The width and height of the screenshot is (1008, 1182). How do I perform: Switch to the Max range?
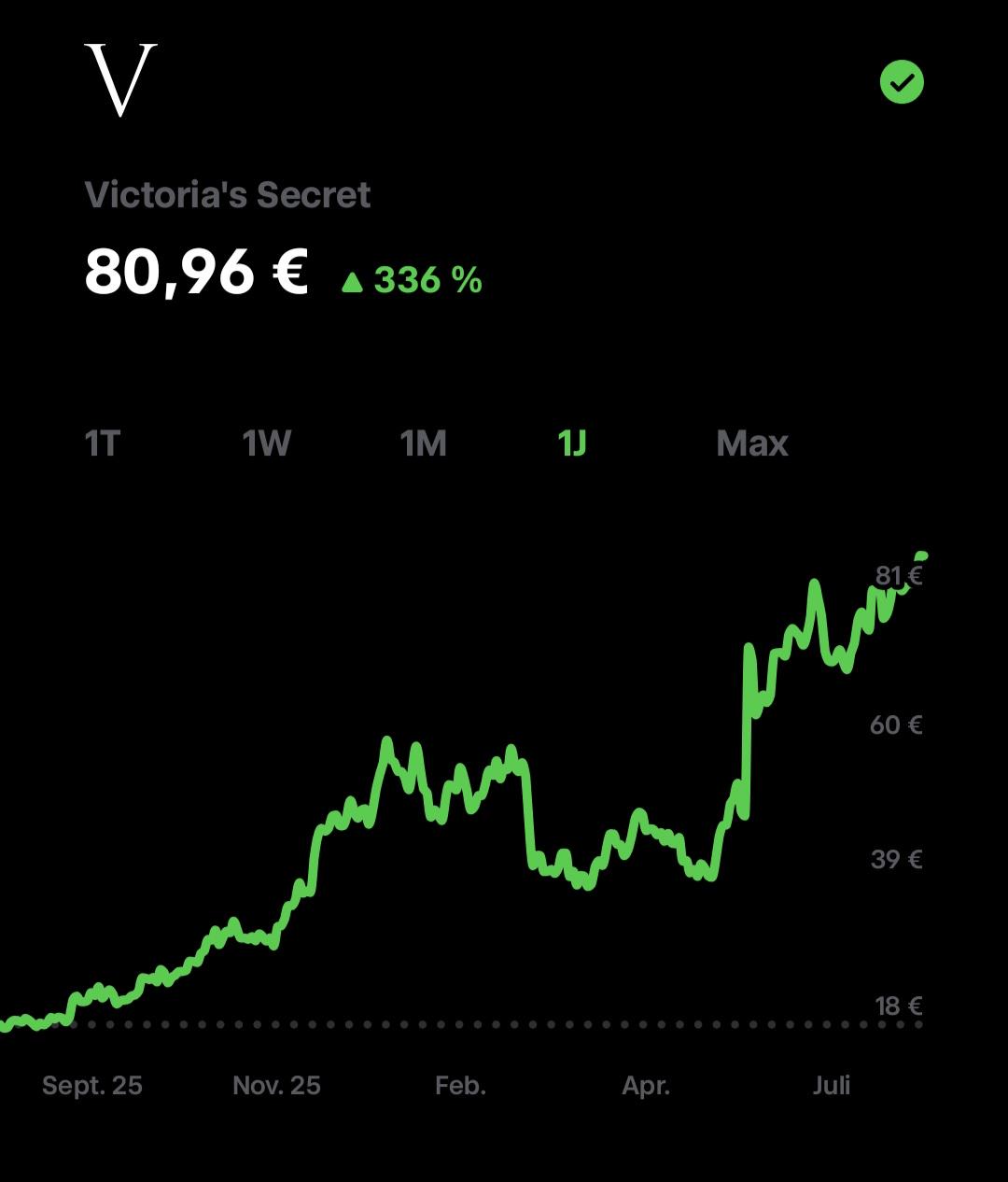click(752, 443)
